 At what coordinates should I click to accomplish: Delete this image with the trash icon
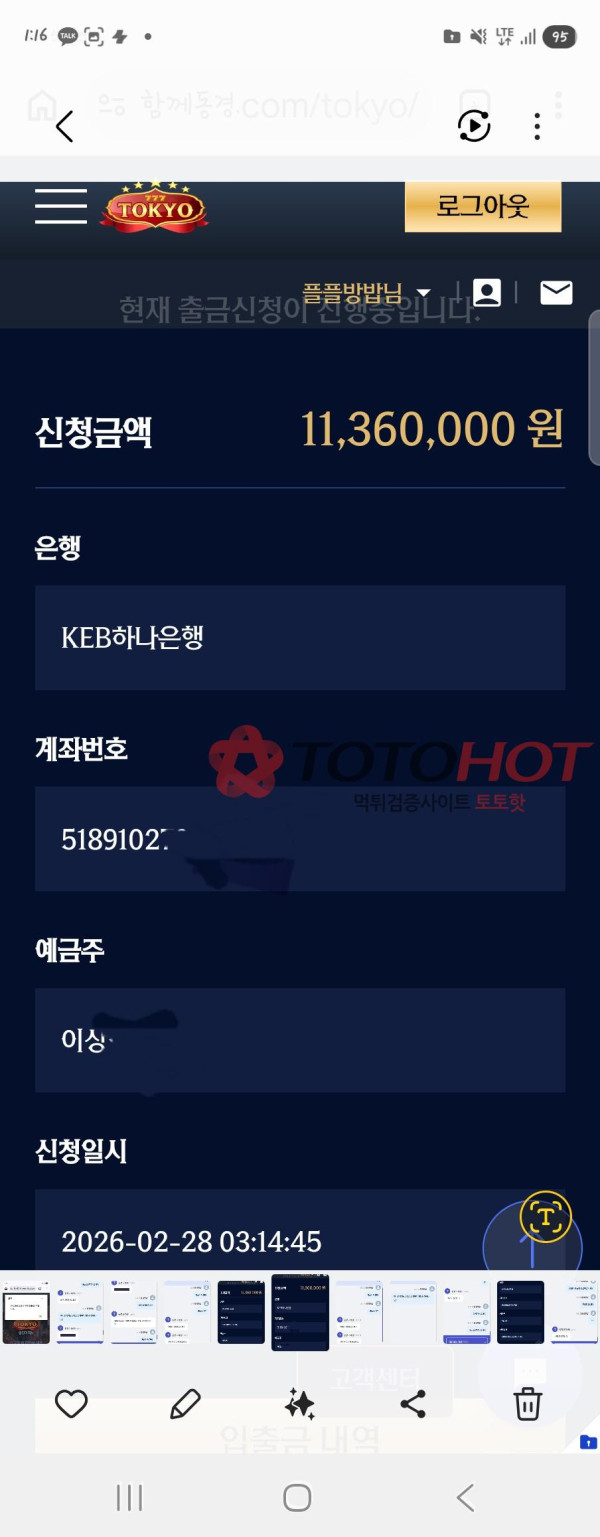coord(528,1404)
